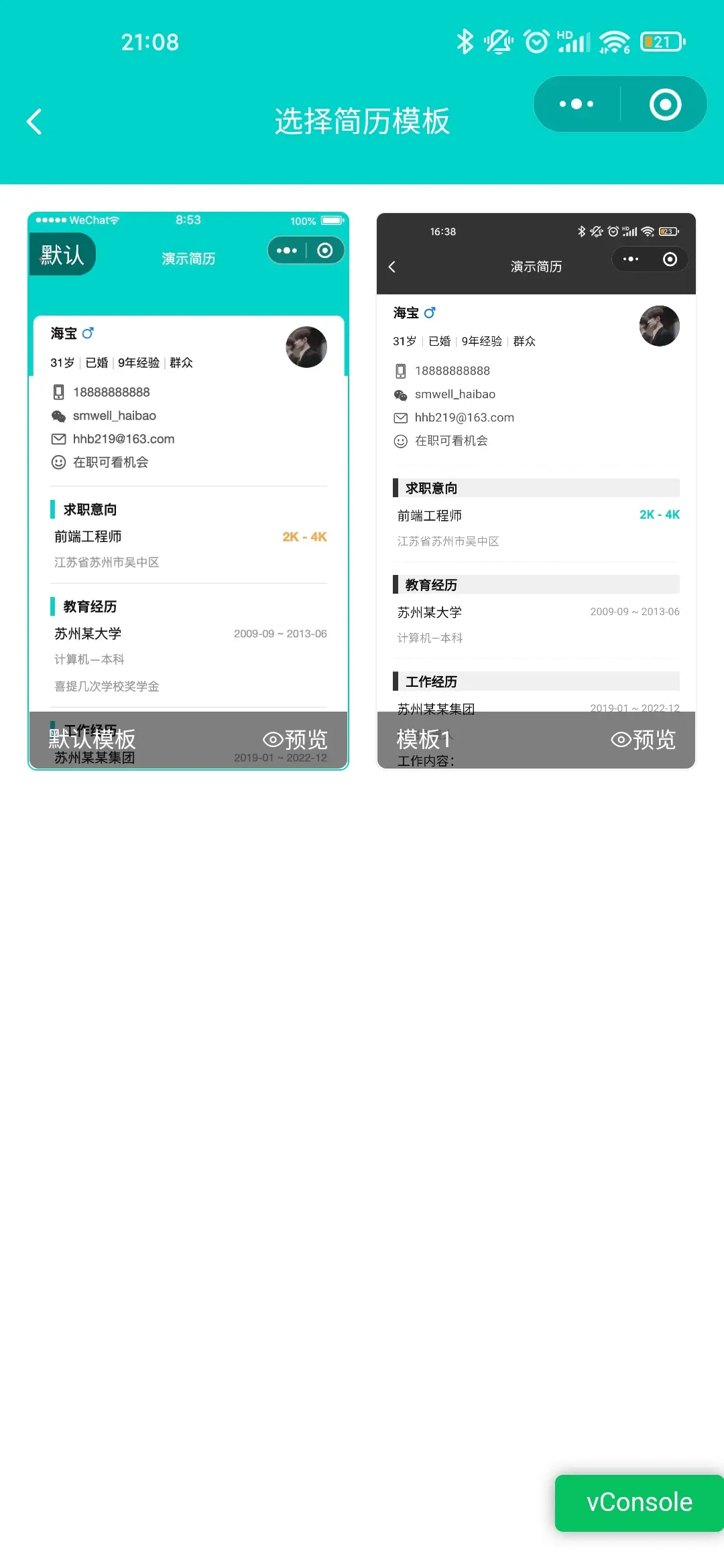Preview the 默认模板 template
The height and width of the screenshot is (1568, 724).
click(x=296, y=740)
